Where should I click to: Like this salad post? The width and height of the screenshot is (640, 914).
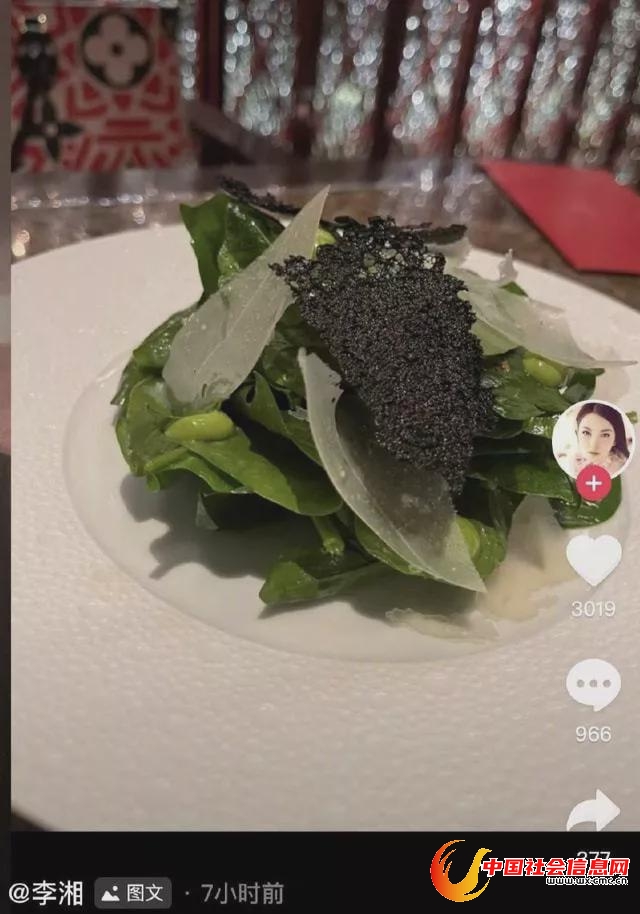point(593,559)
